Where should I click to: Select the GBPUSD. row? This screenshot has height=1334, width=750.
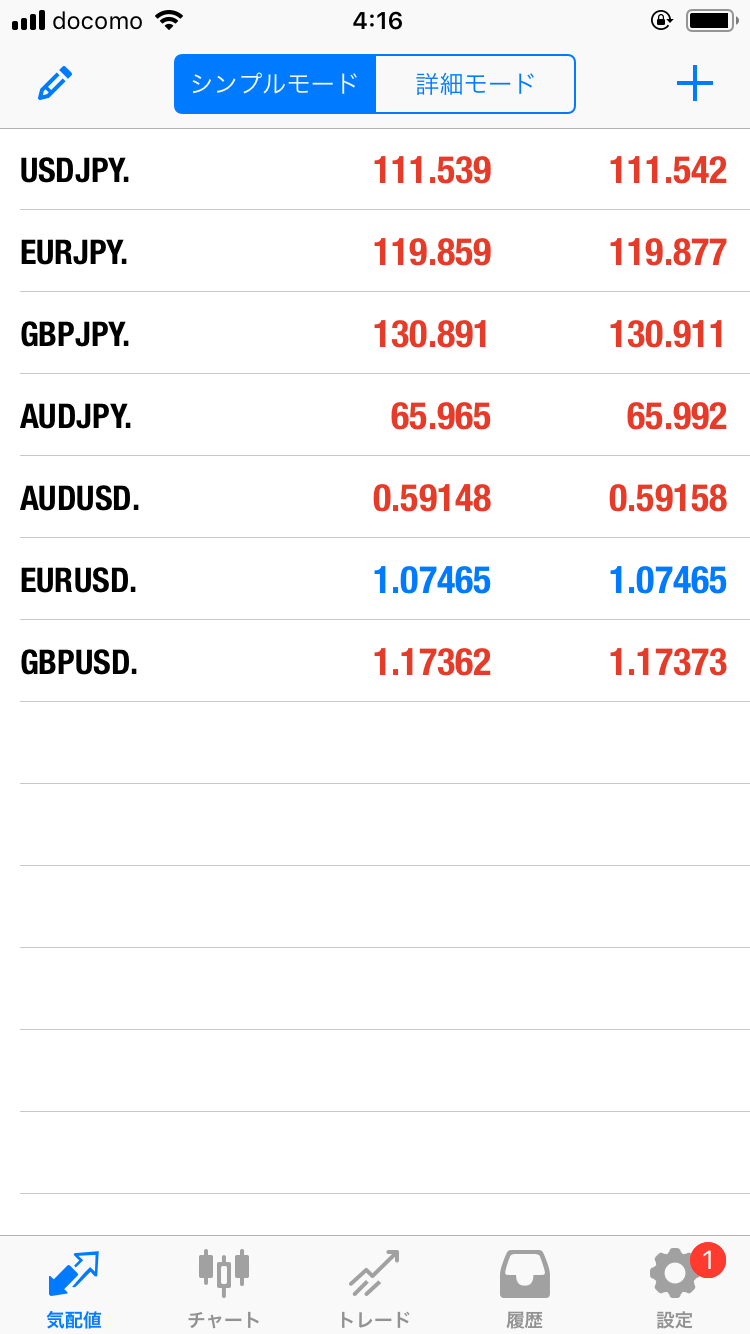point(375,662)
